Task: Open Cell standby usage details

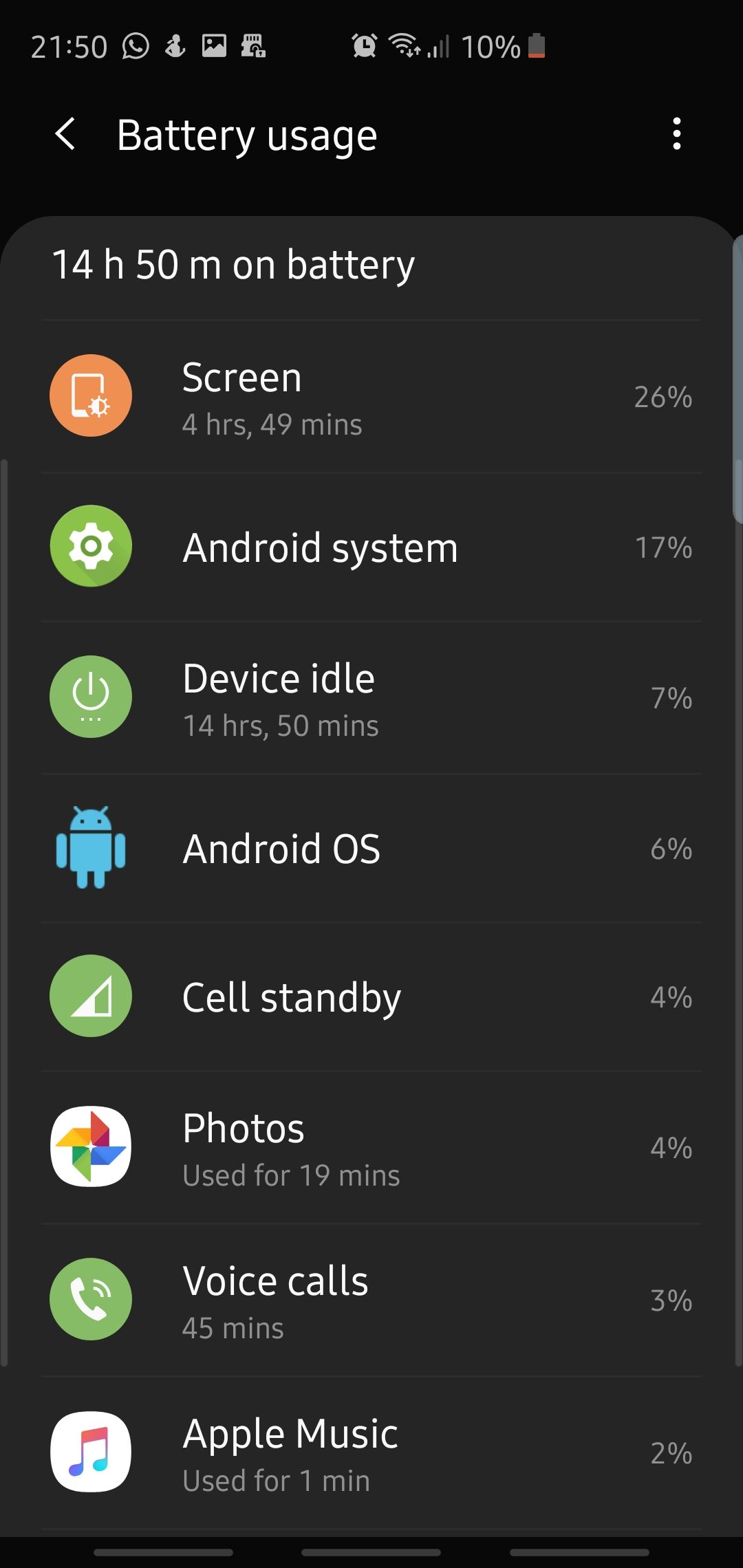Action: coord(371,997)
